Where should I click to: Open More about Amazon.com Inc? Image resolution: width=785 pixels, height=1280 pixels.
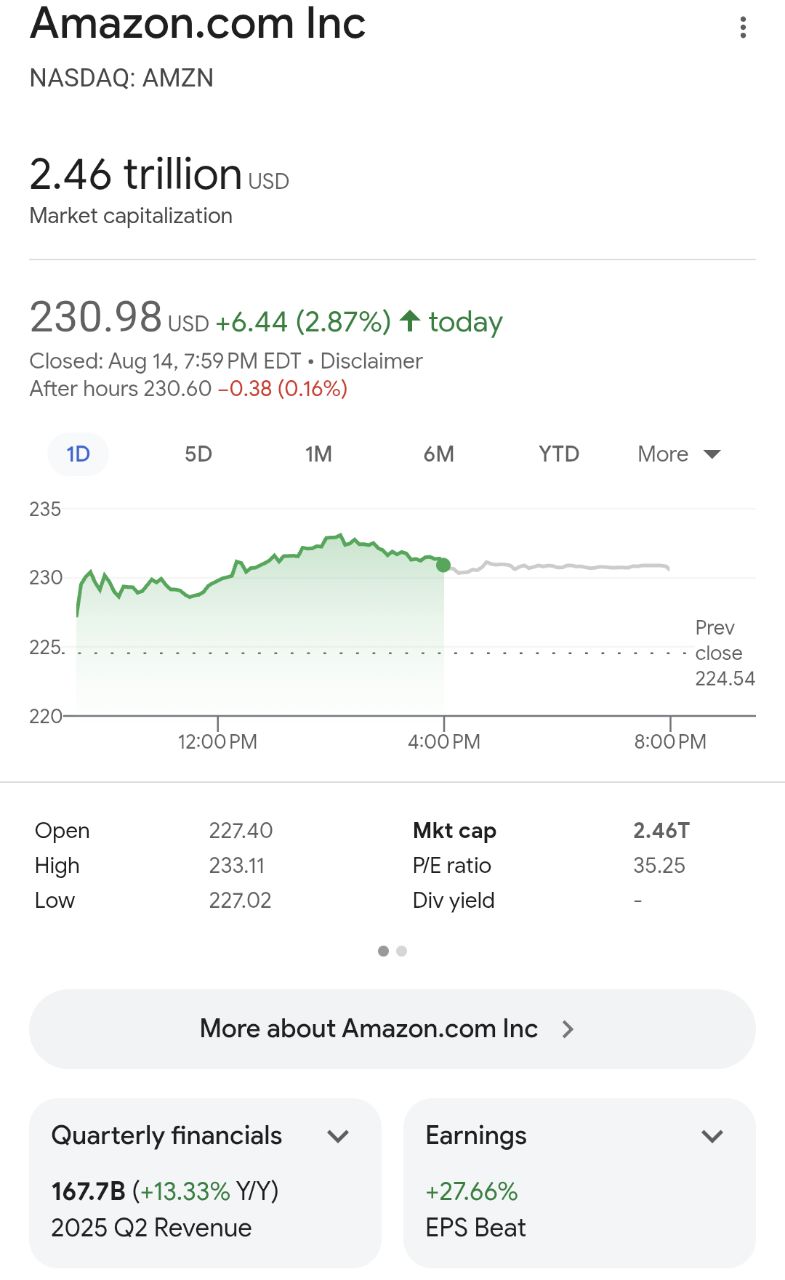392,1029
